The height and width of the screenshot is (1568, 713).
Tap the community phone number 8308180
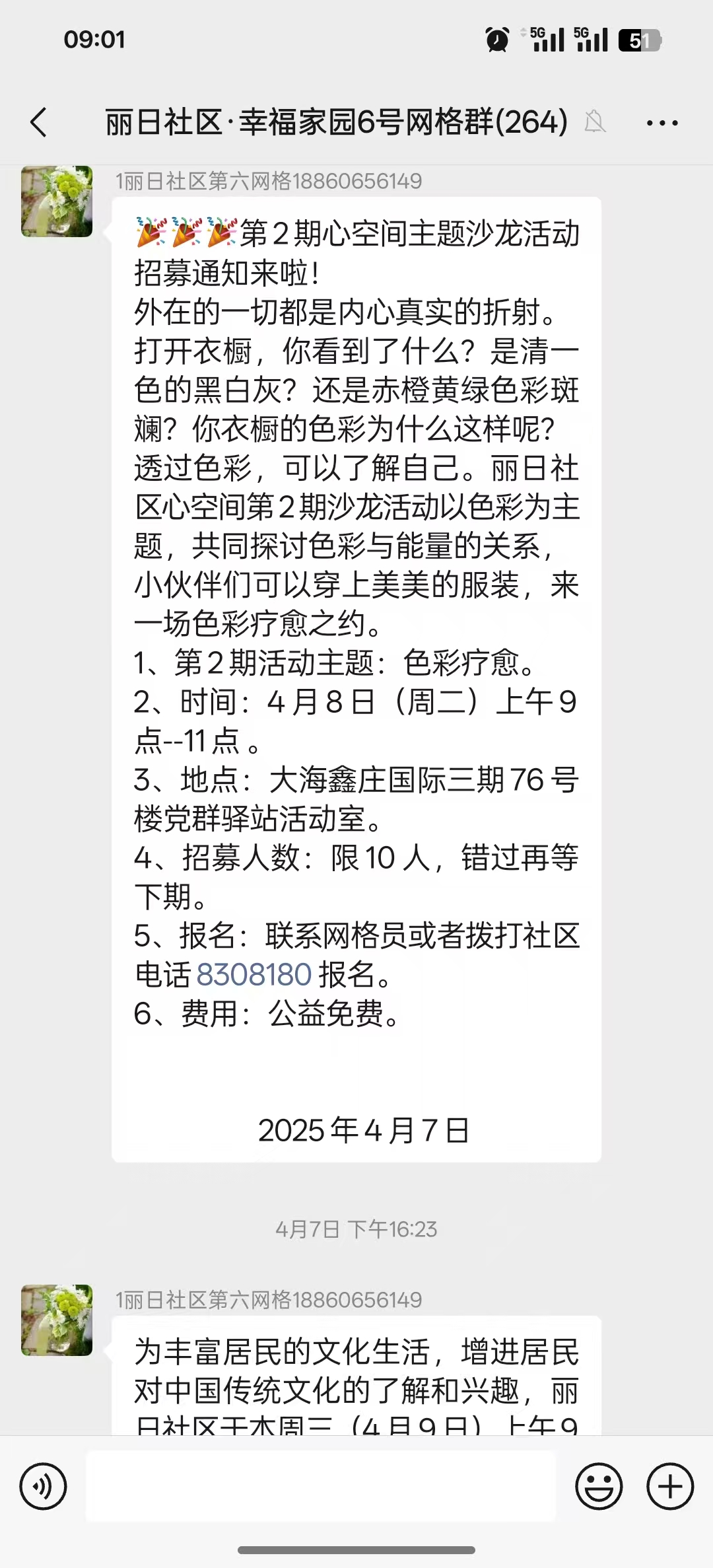[x=254, y=975]
